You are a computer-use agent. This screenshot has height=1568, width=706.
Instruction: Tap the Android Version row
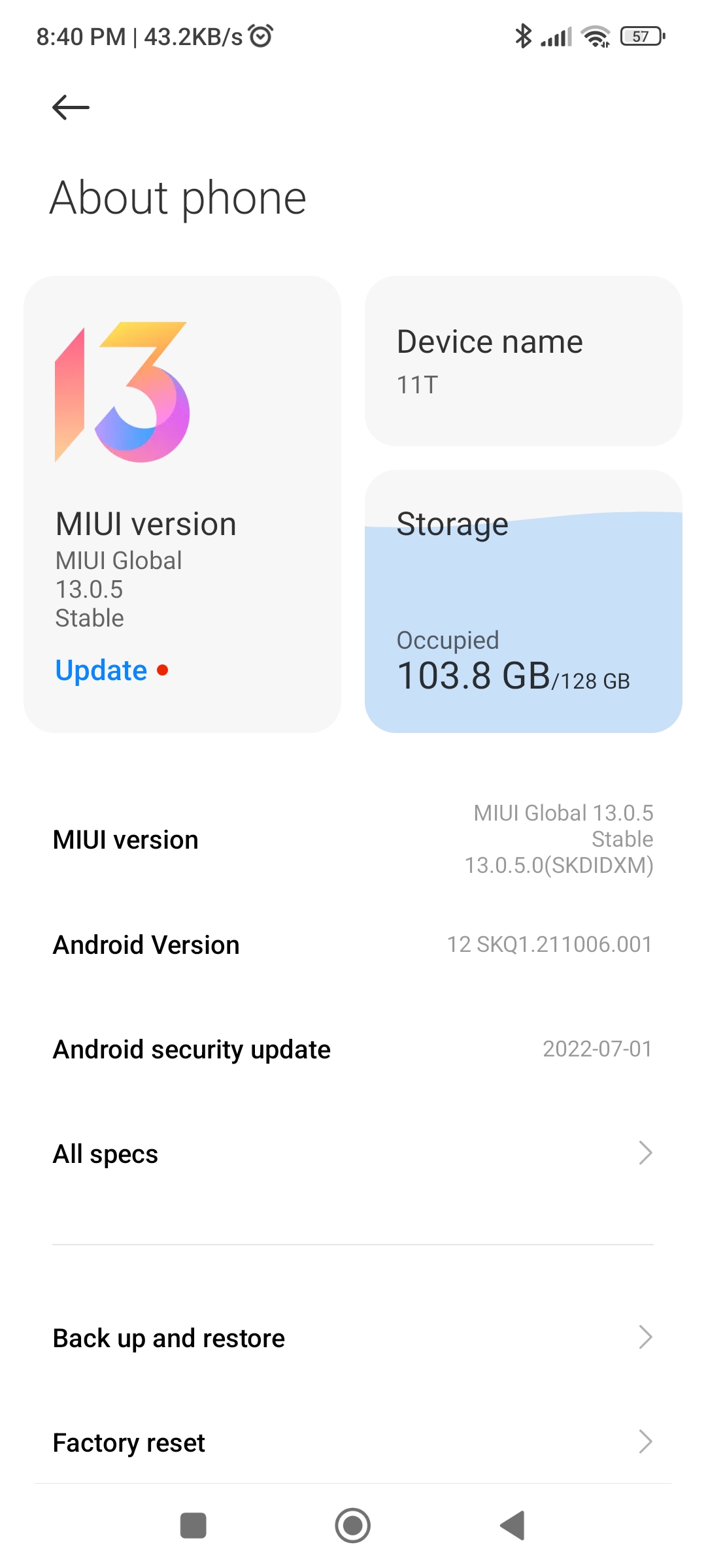pos(353,945)
